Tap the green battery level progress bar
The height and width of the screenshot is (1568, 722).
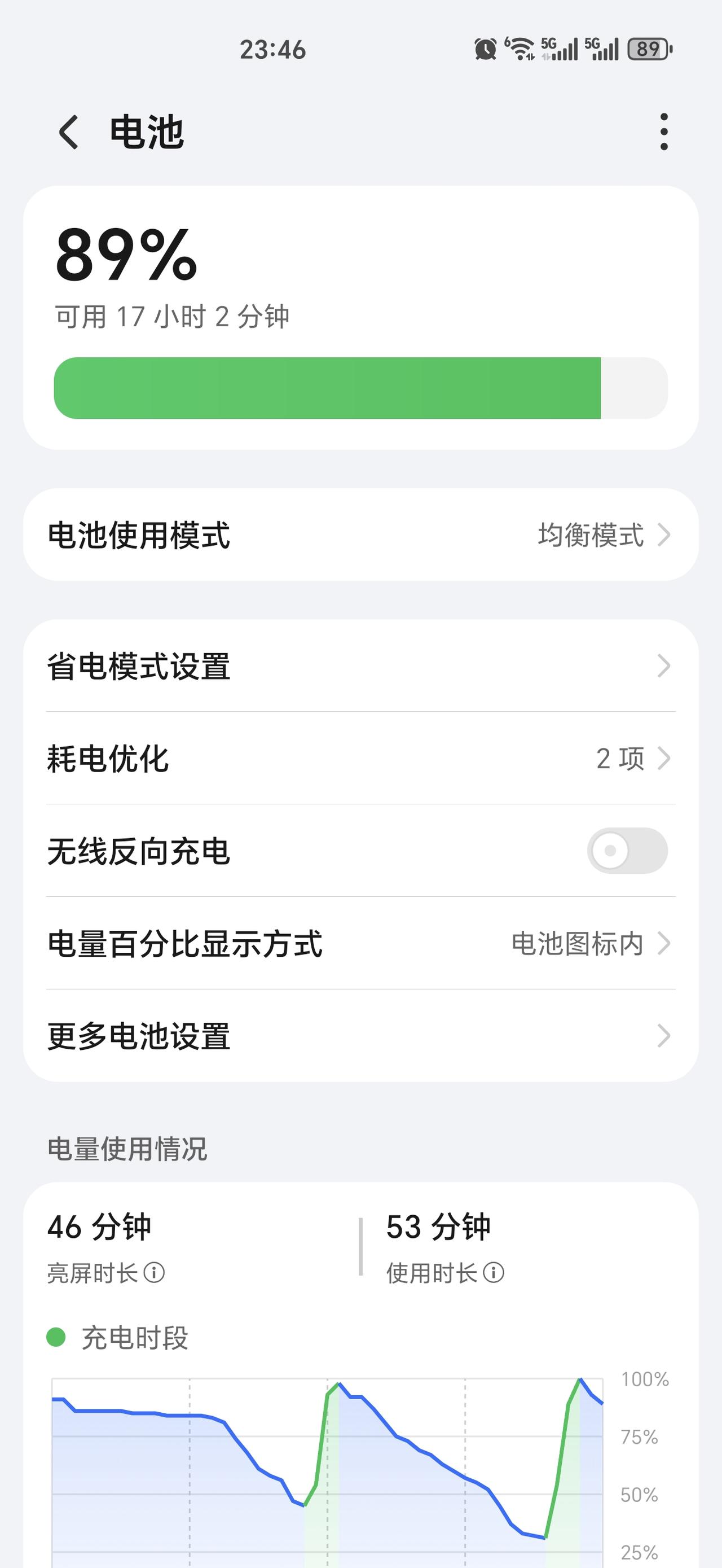tap(328, 388)
